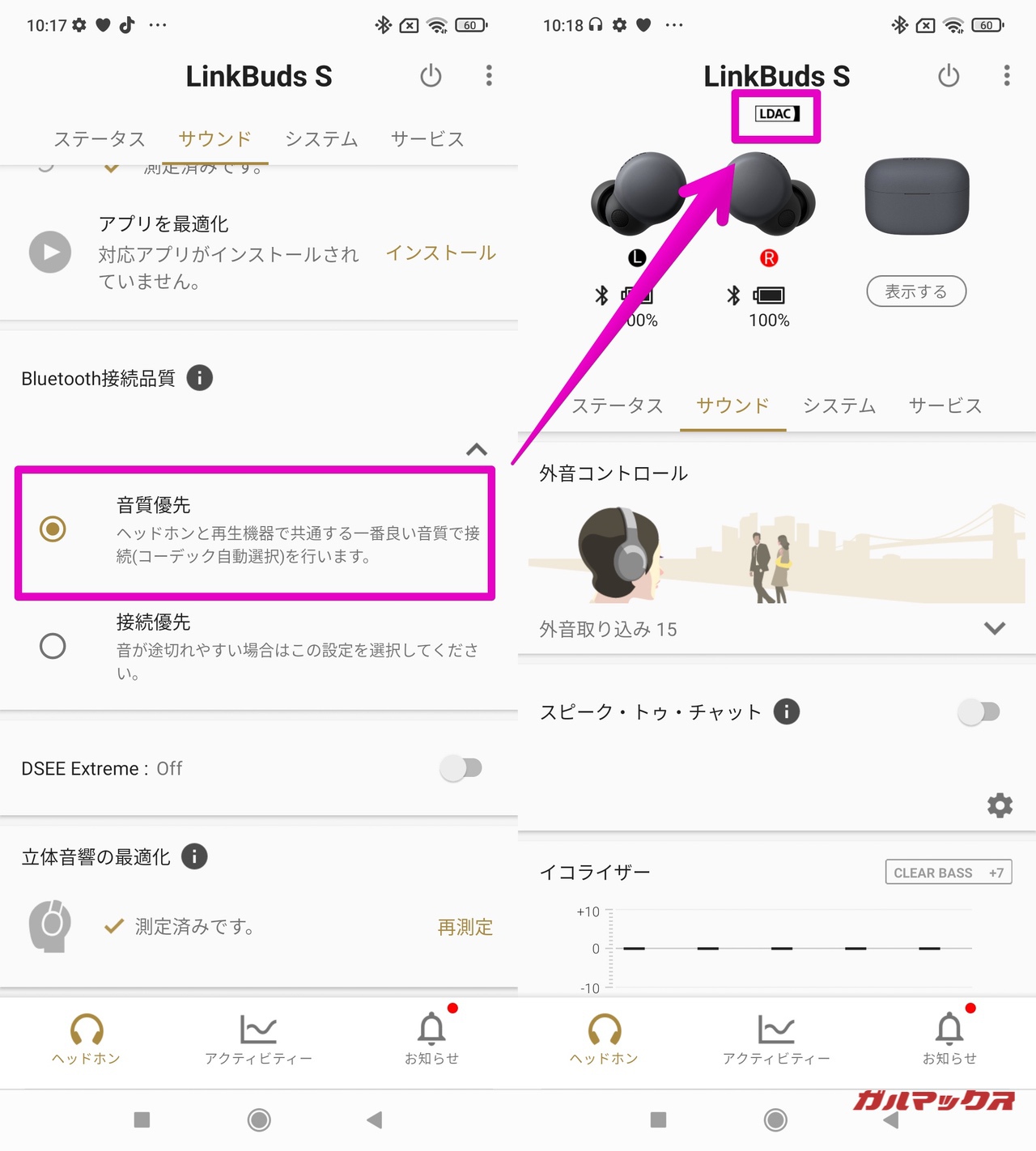Open info about スピーク・トゥ・チャット
The height and width of the screenshot is (1151, 1036).
(x=787, y=711)
